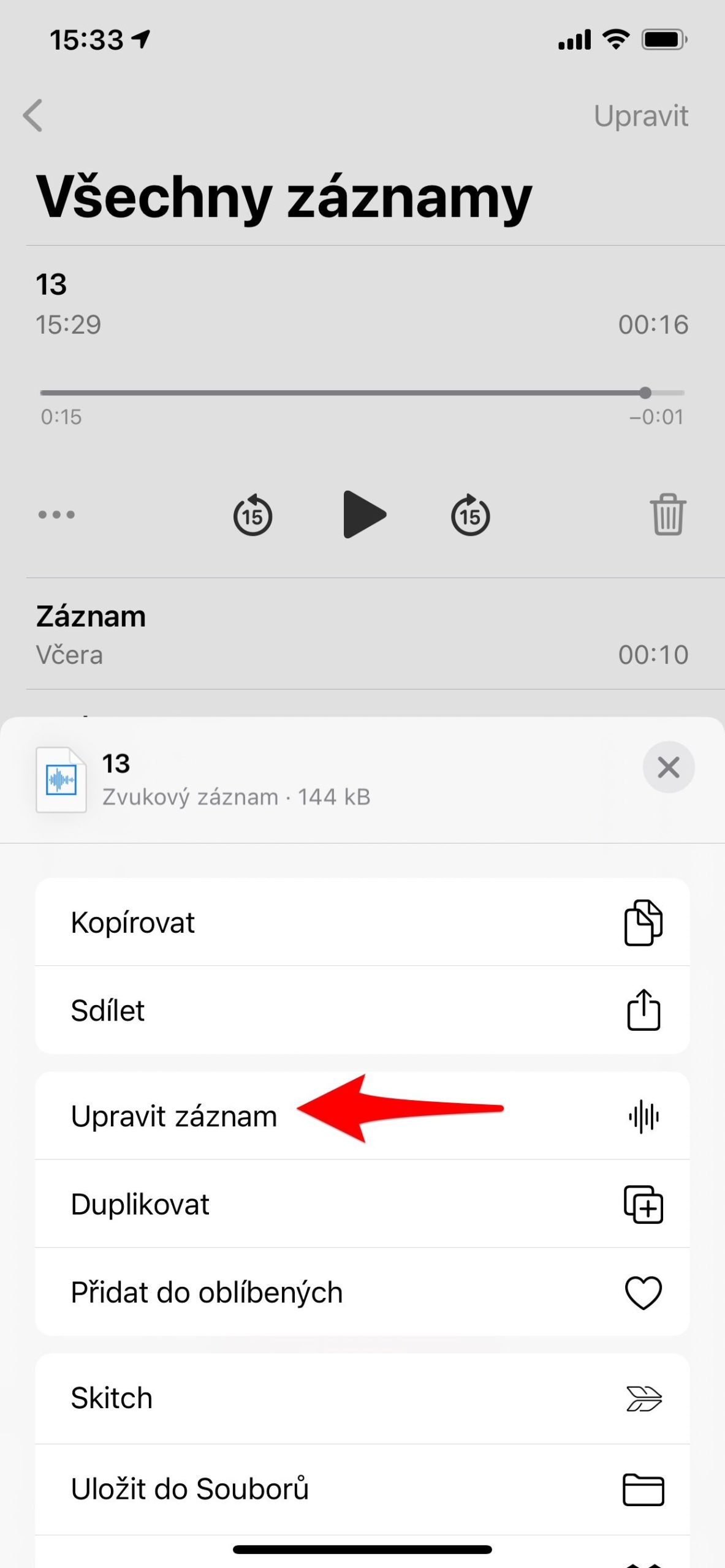Screen dimensions: 725x1568
Task: Tap Upravit in the top right corner
Action: click(x=641, y=116)
